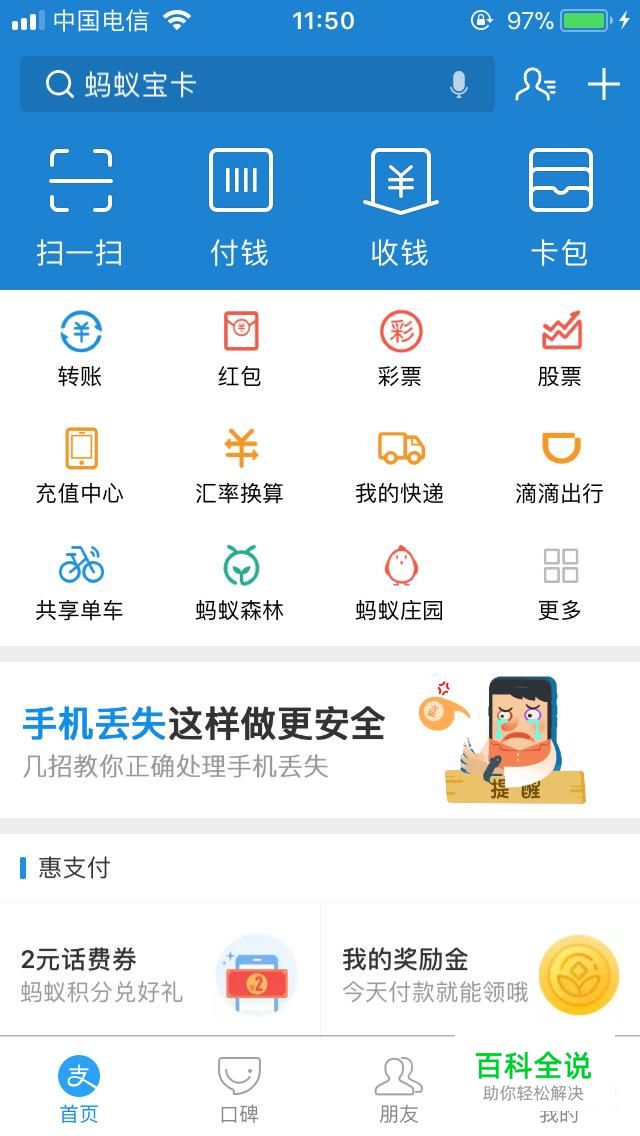Go to 充值中心
The width and height of the screenshot is (640, 1136).
[80, 465]
